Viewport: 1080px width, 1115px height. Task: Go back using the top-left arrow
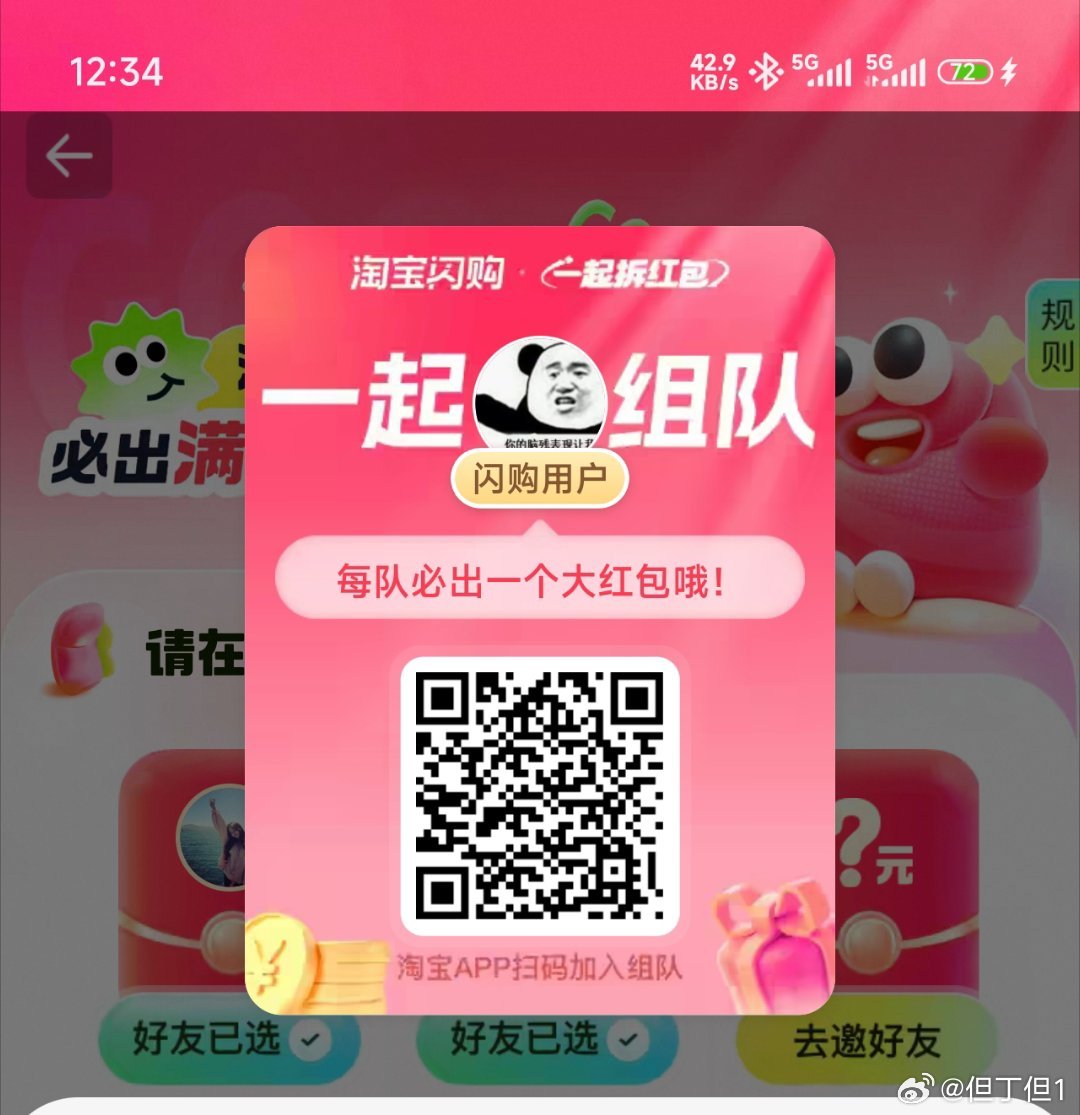point(68,156)
